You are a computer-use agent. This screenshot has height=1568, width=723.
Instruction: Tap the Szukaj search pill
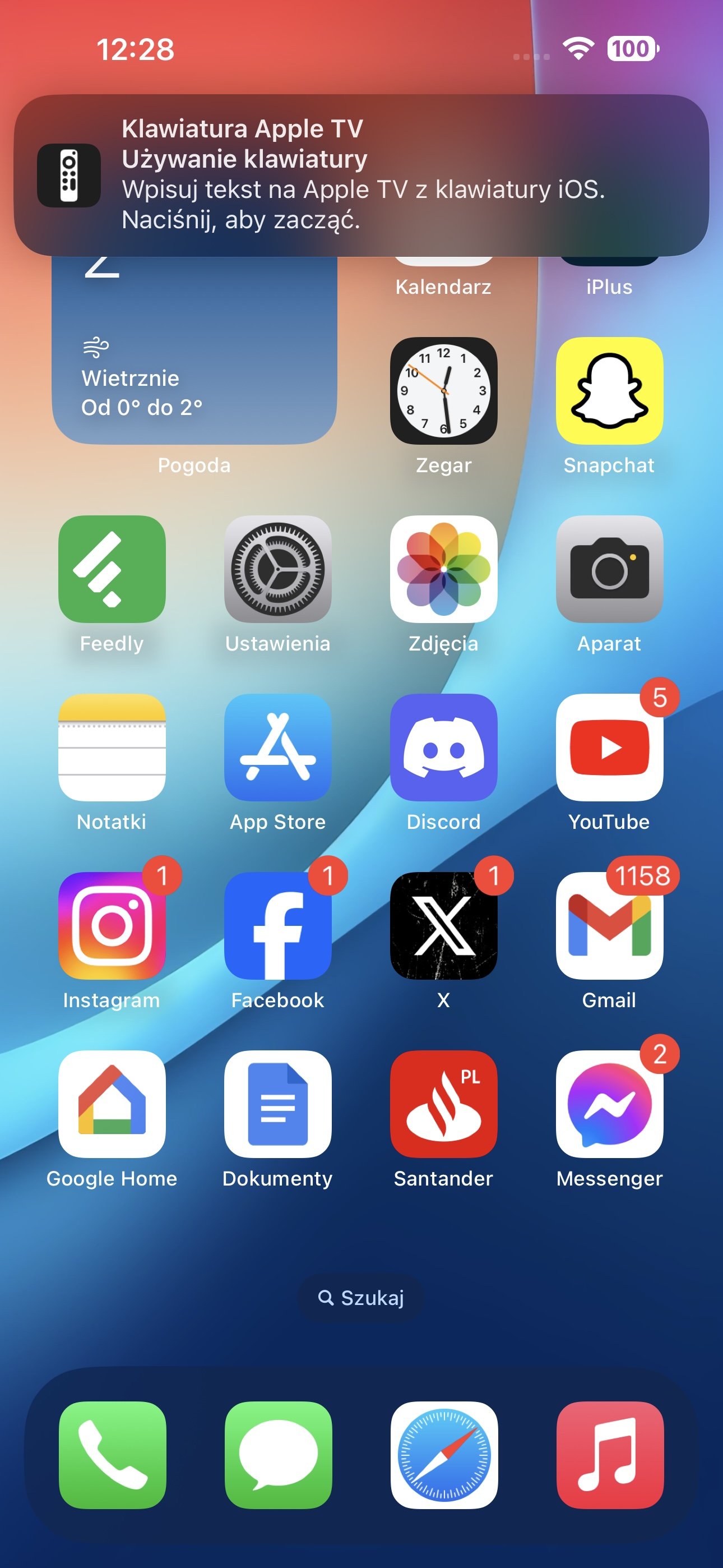(361, 1298)
